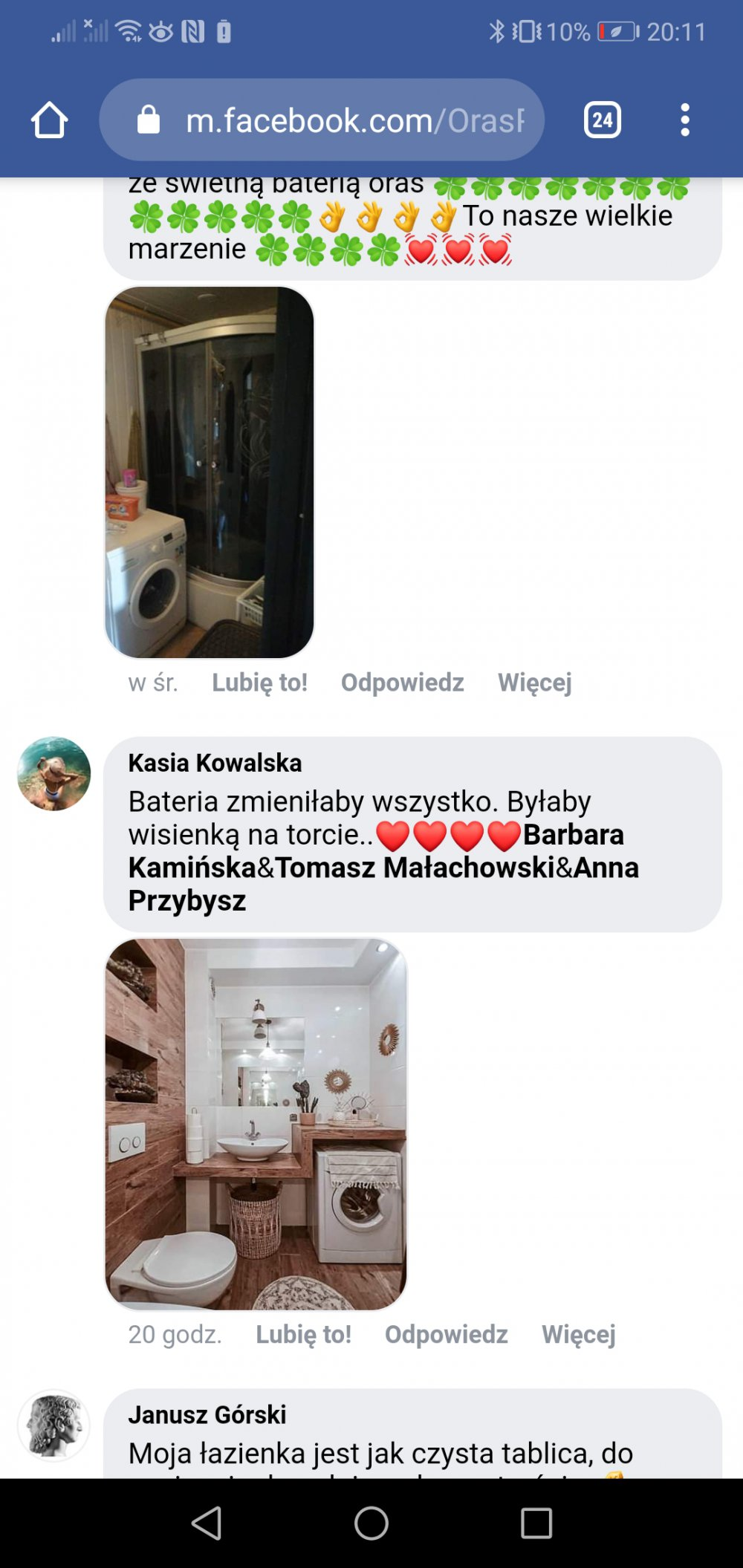Open Janusz Górski's profile
Viewport: 743px width, 1568px height.
click(x=207, y=1415)
